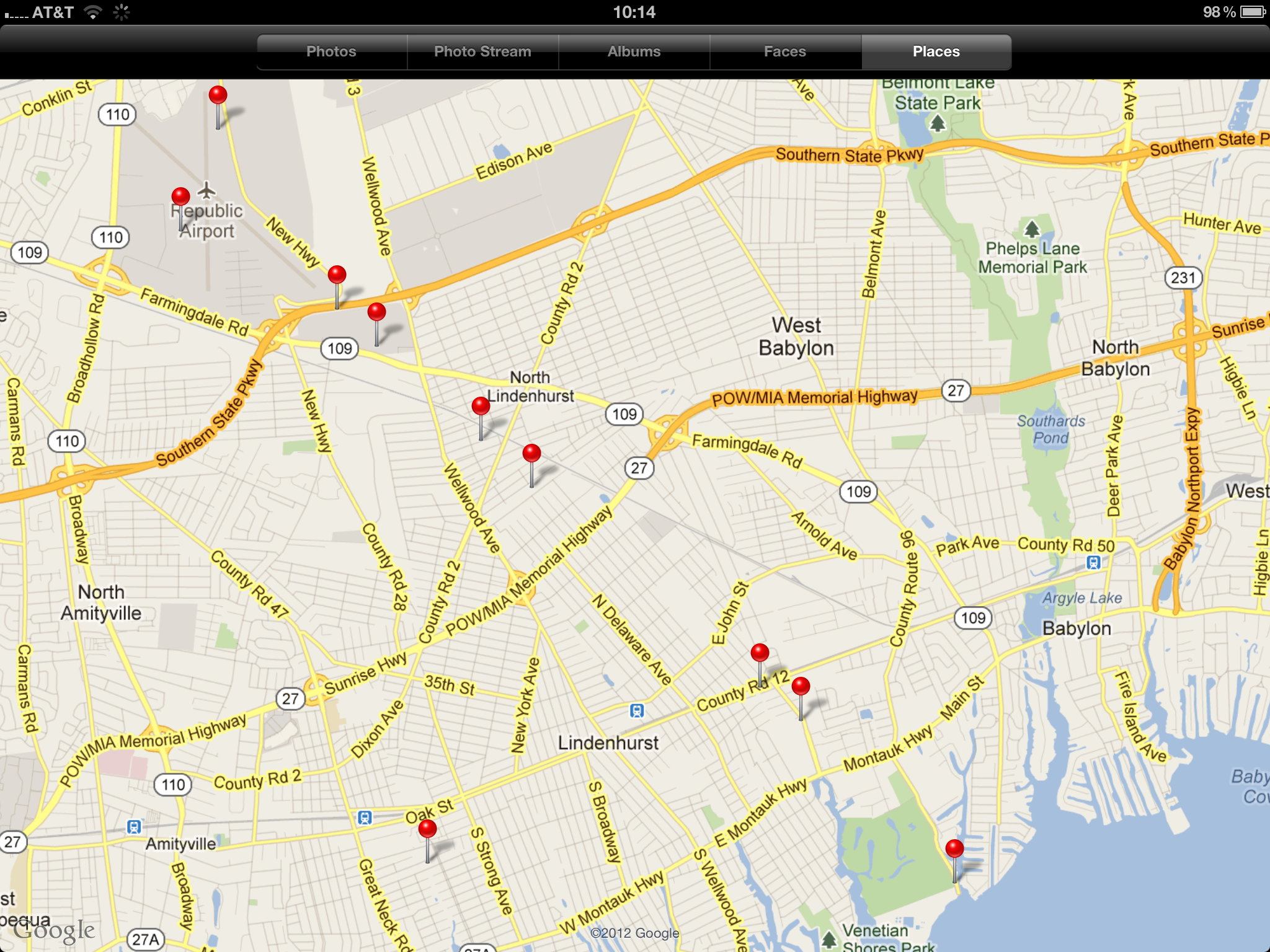The width and height of the screenshot is (1270, 952).
Task: Select the Places tab
Action: coord(936,52)
